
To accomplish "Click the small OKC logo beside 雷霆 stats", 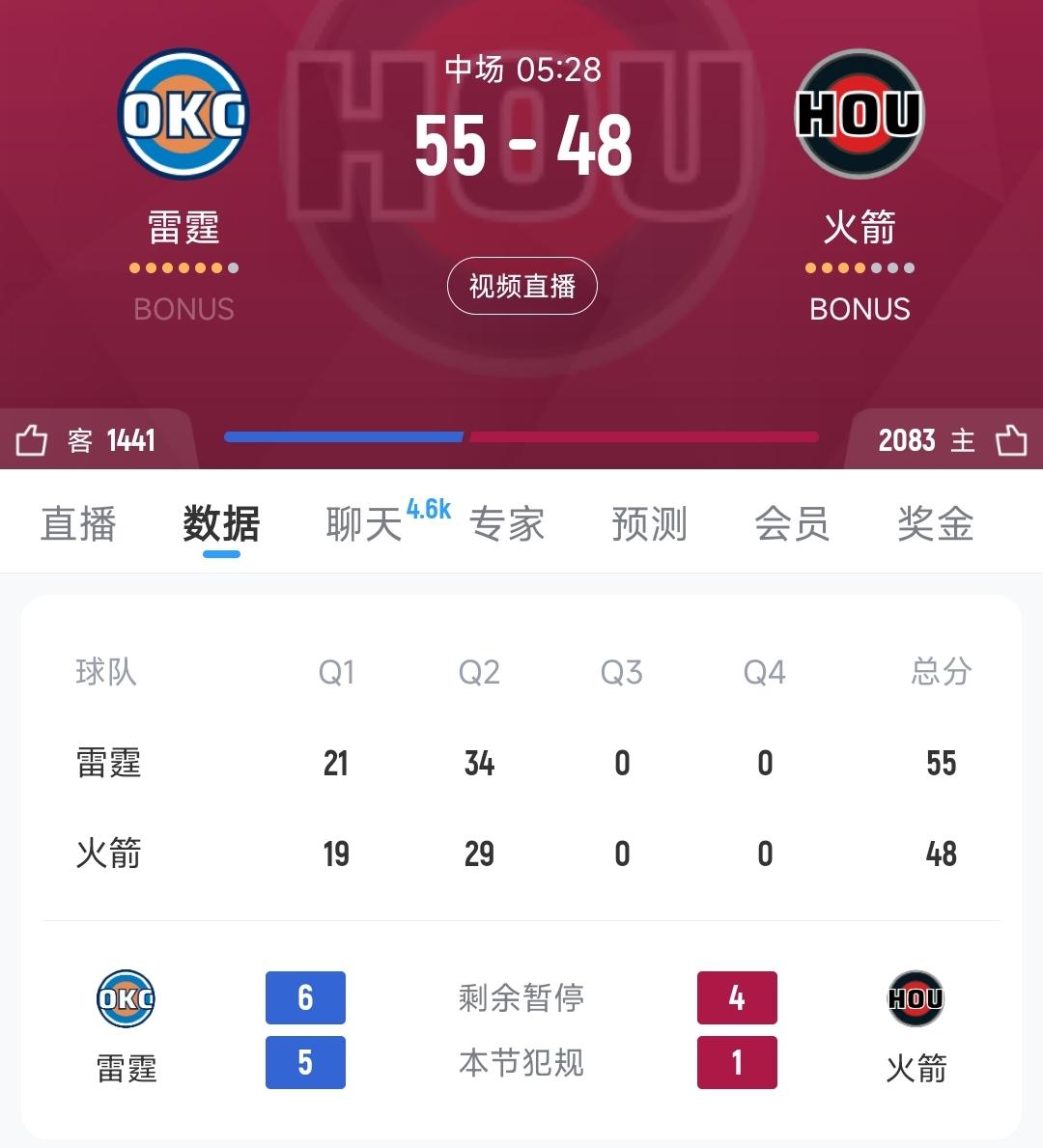I will (126, 998).
